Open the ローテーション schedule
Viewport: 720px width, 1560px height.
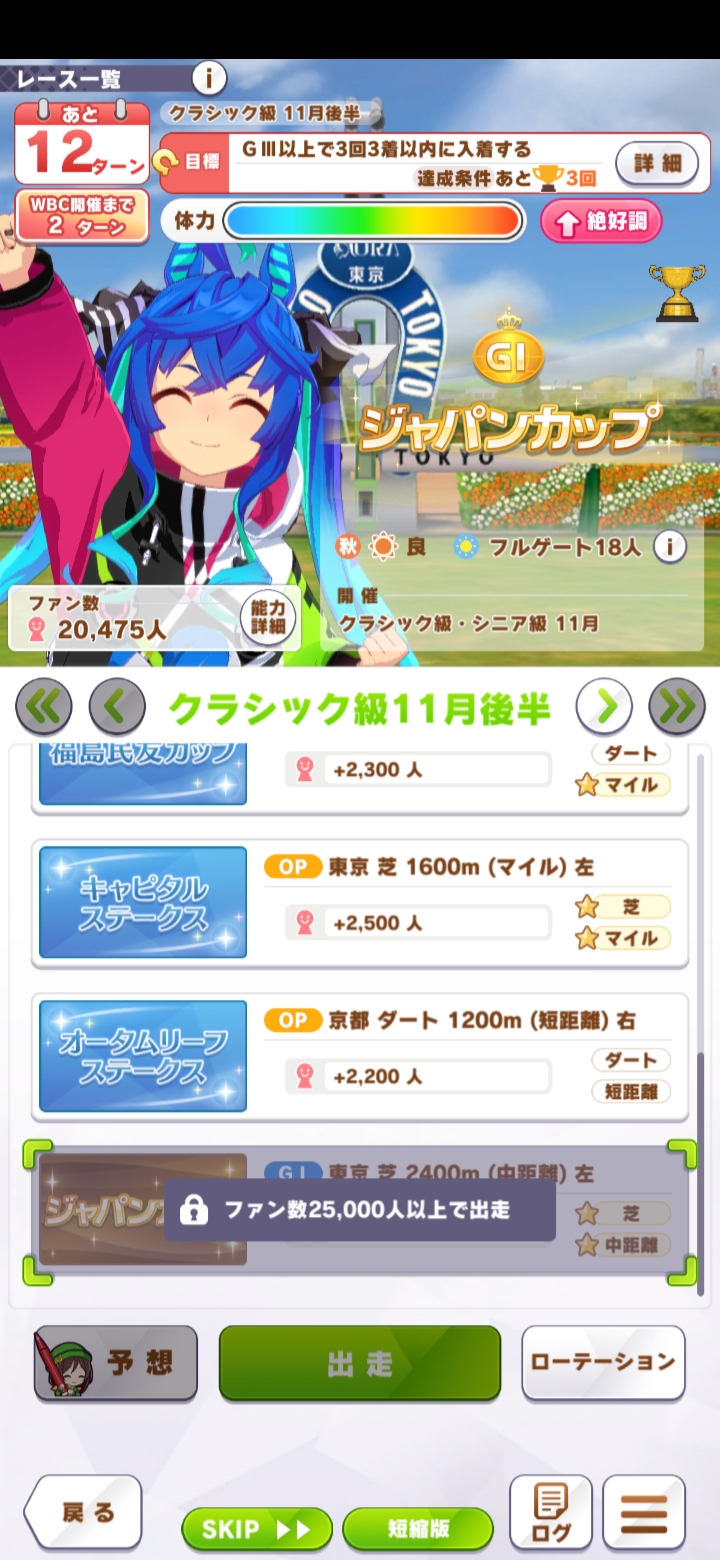(x=603, y=1363)
